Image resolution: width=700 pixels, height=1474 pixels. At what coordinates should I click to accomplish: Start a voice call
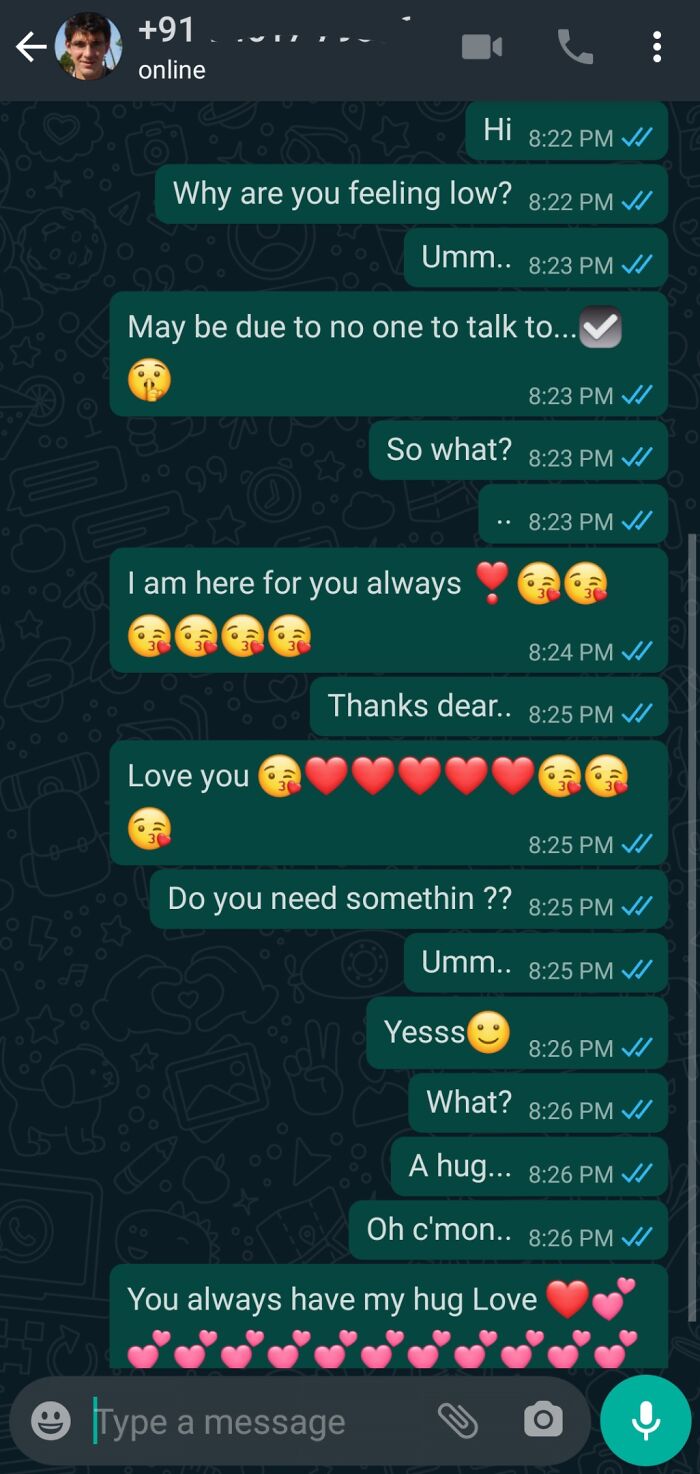click(574, 47)
